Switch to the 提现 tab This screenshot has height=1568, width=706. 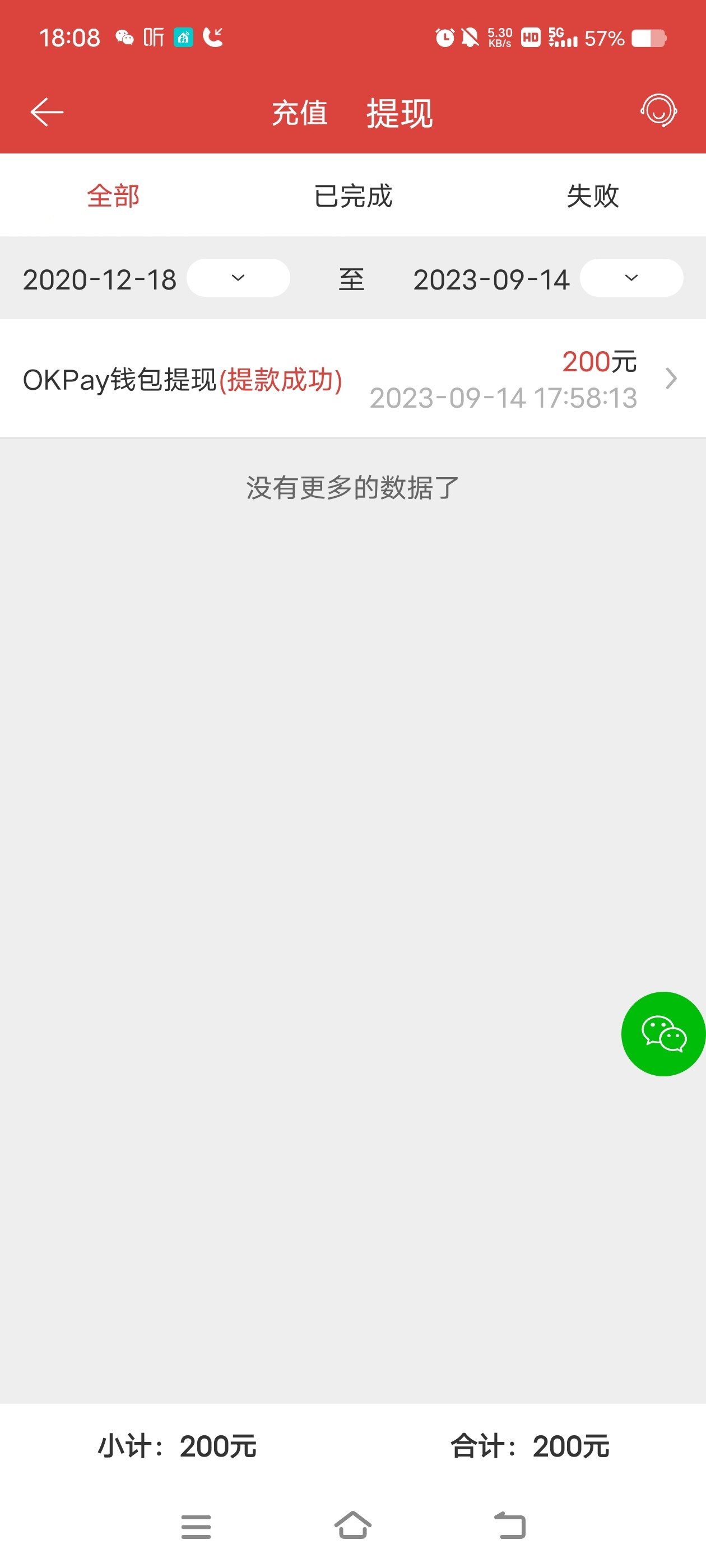pos(399,113)
